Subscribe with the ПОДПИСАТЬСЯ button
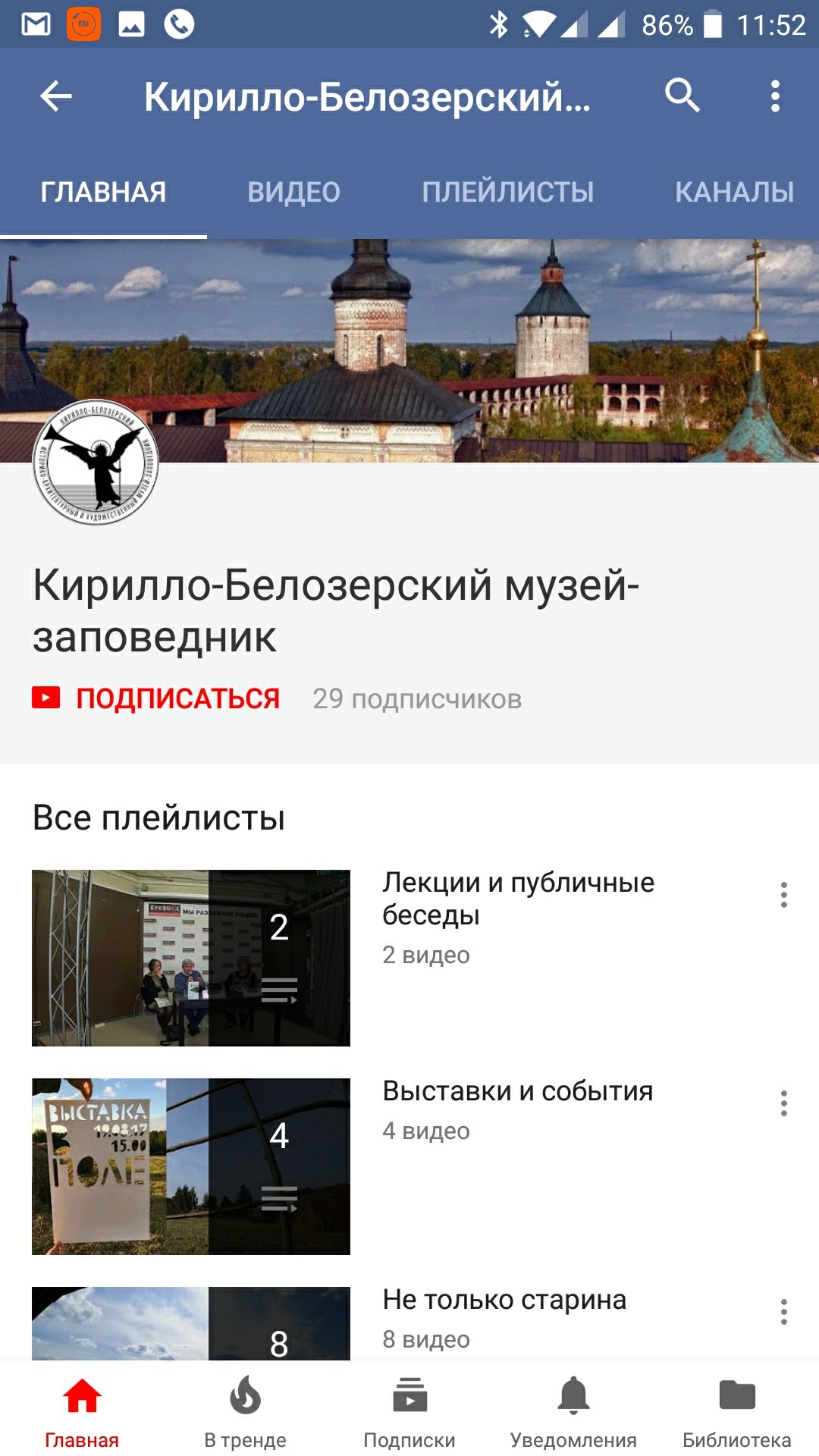 click(x=155, y=698)
